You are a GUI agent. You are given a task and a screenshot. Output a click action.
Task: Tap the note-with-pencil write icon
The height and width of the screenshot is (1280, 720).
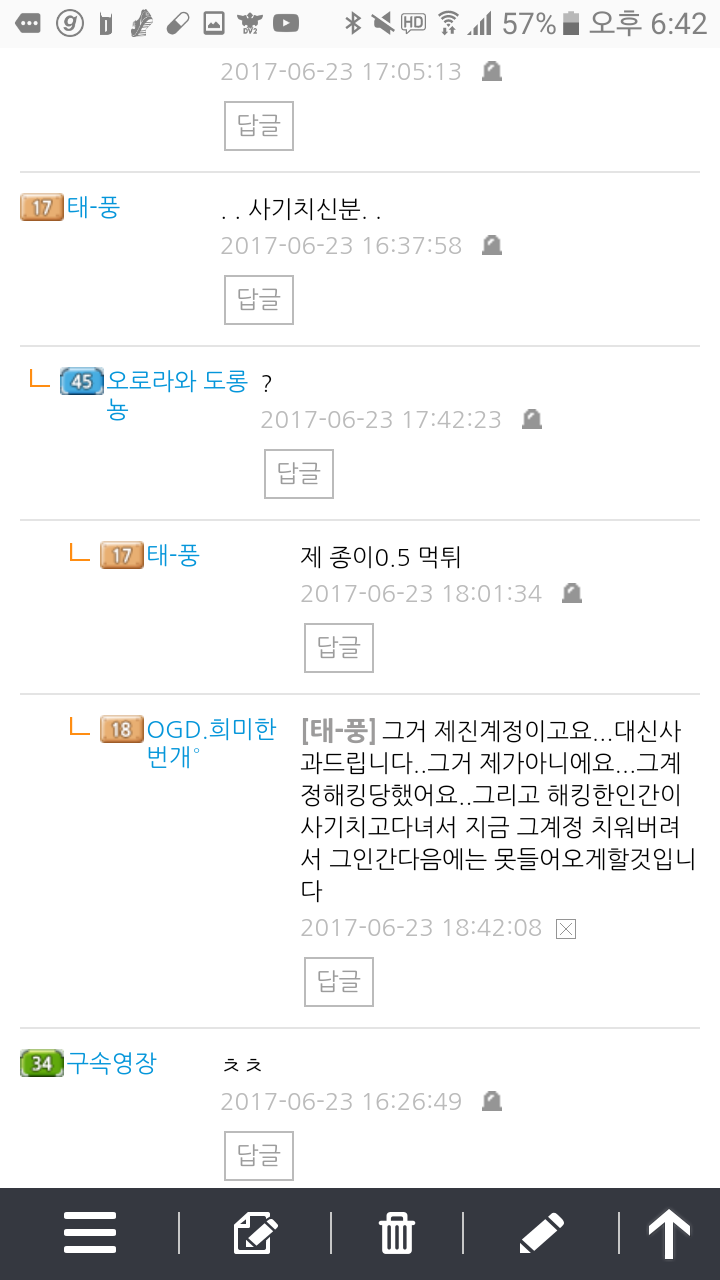(255, 1233)
